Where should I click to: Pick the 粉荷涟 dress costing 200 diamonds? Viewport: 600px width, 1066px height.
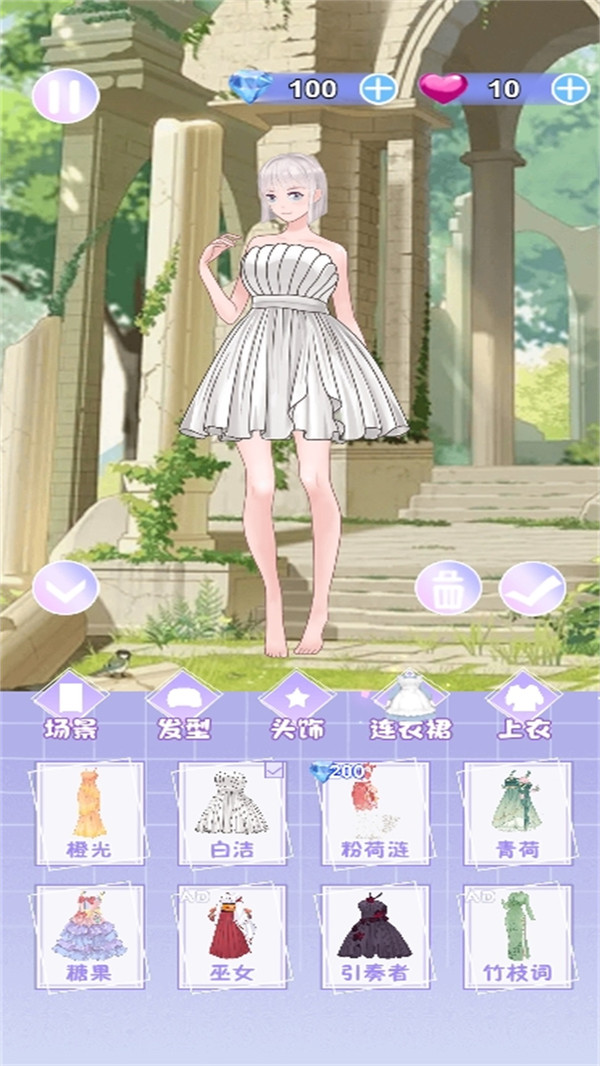pyautogui.click(x=375, y=813)
